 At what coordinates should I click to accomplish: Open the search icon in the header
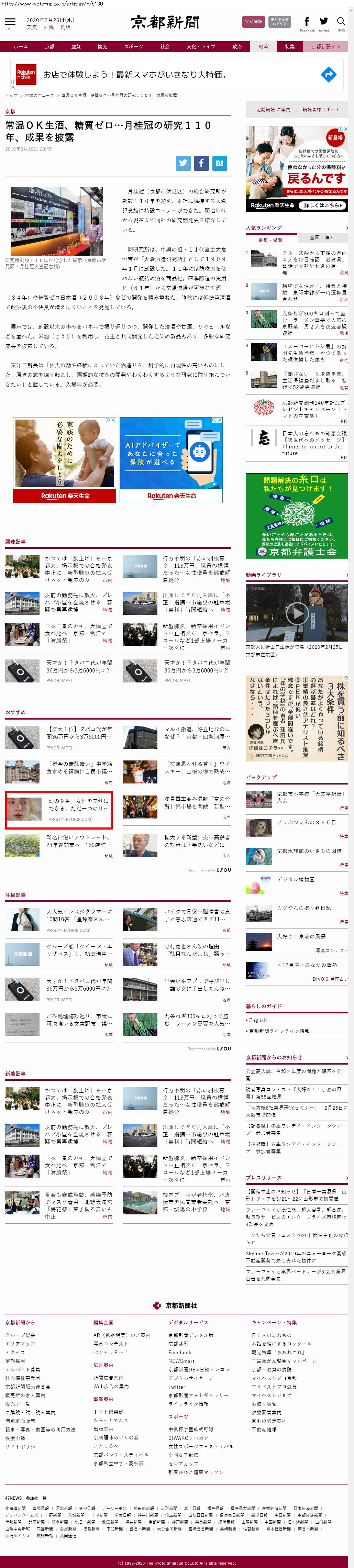click(341, 23)
